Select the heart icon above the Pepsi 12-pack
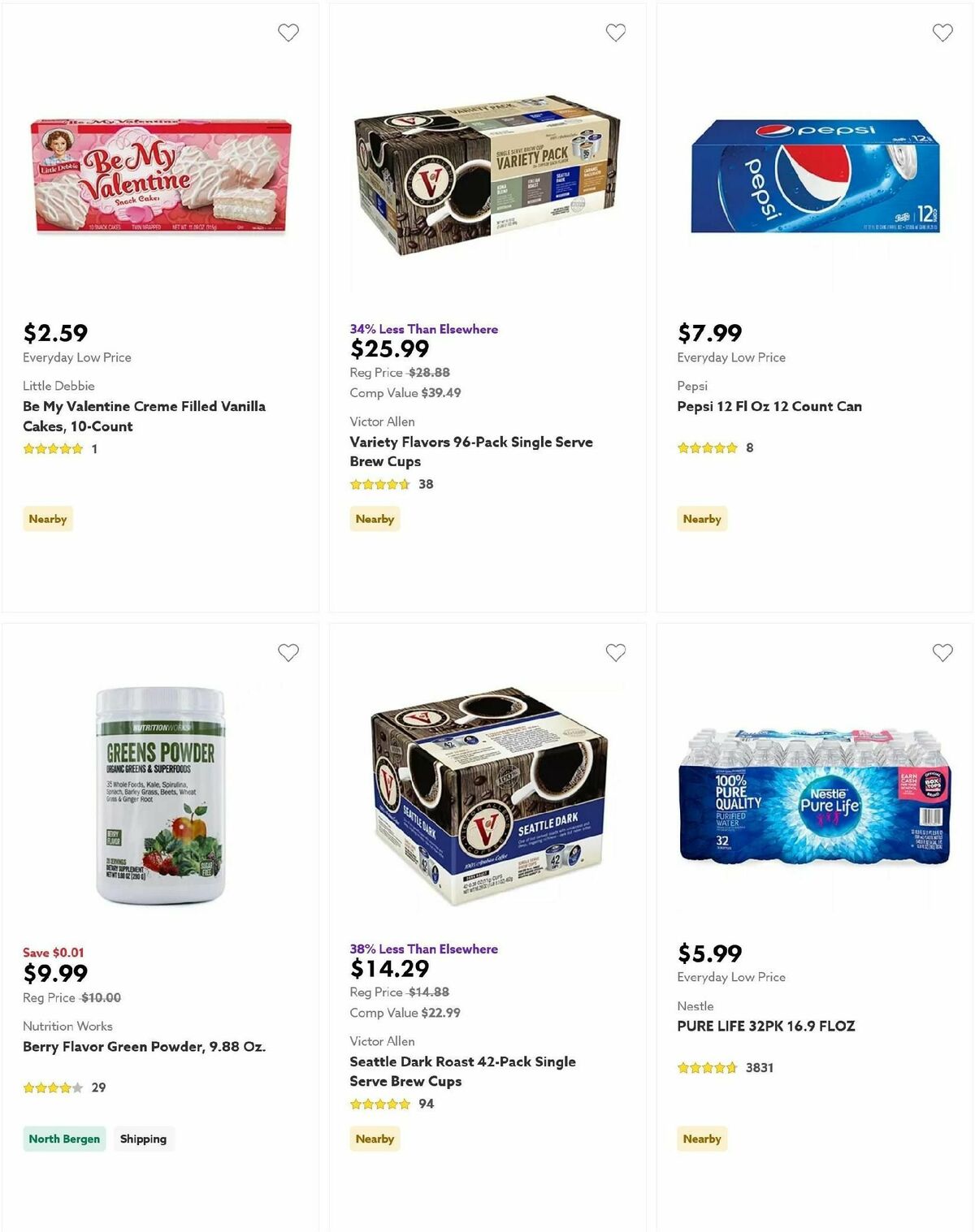975x1232 pixels. pyautogui.click(x=942, y=32)
